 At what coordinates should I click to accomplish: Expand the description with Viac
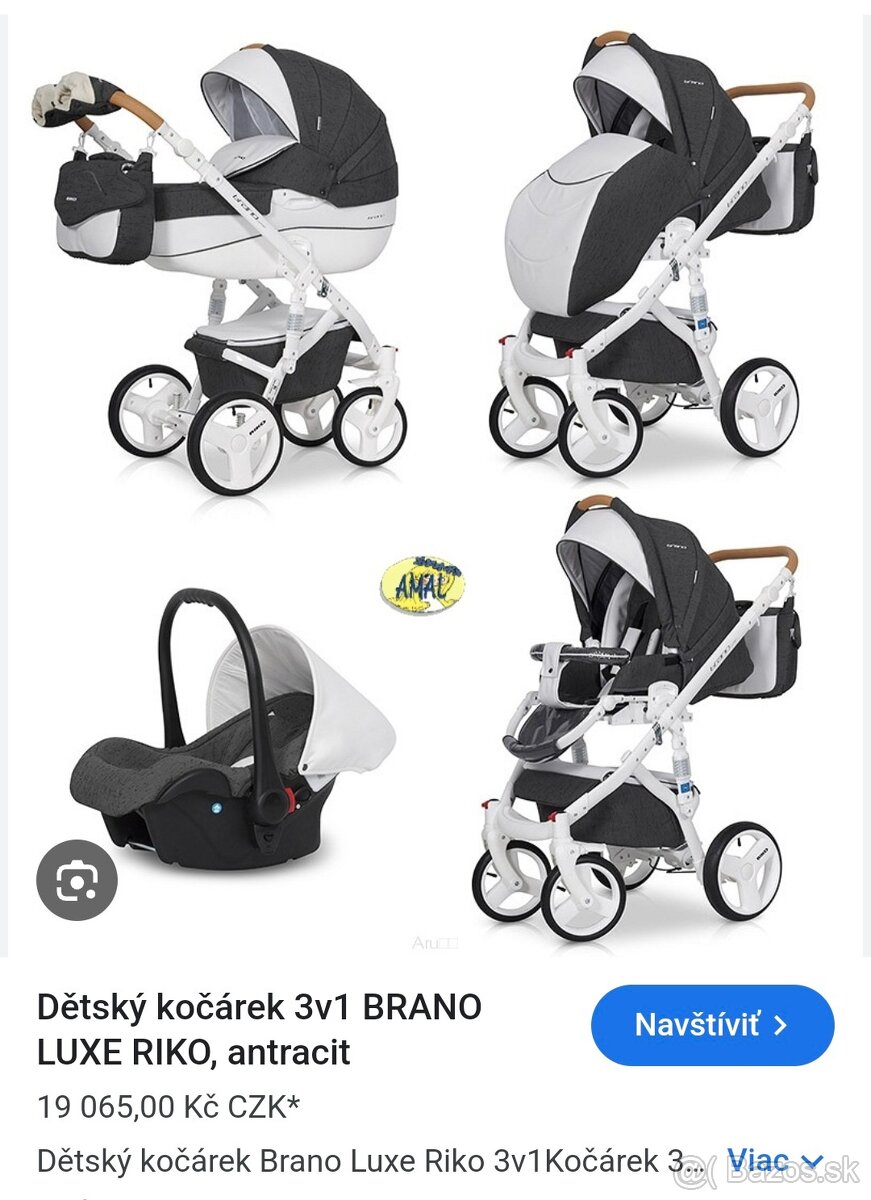773,1162
